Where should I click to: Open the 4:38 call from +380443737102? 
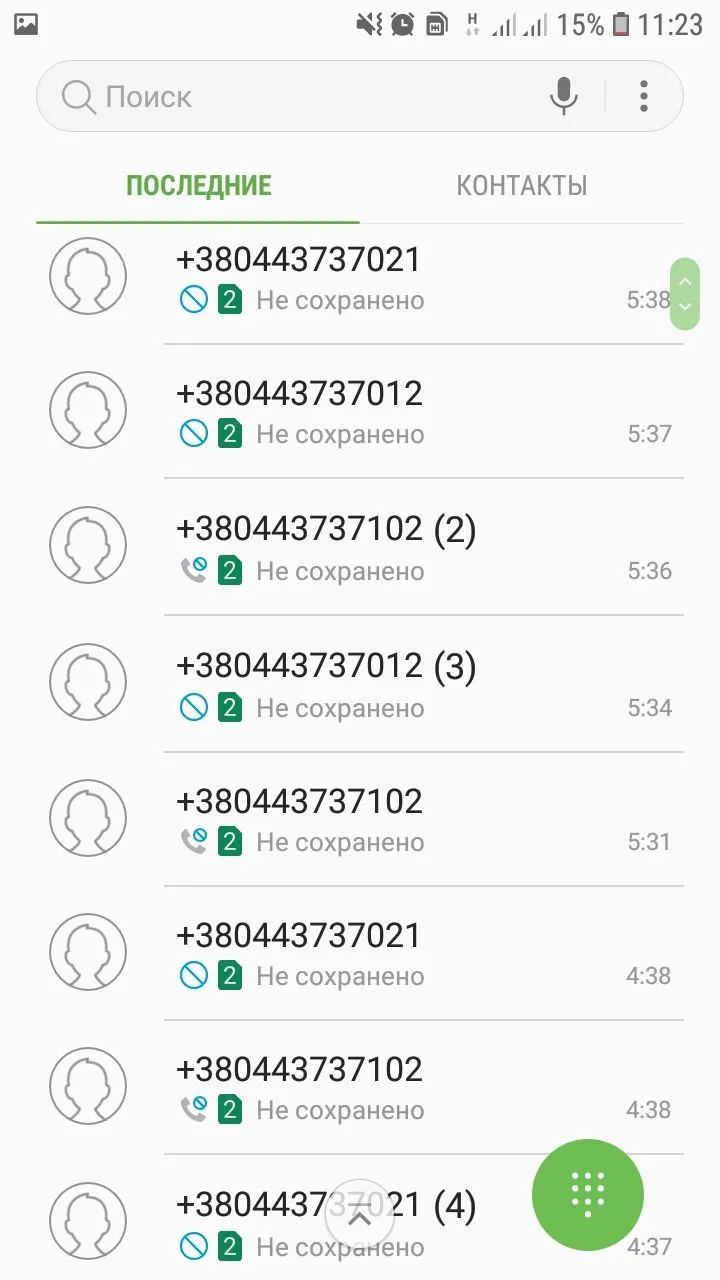[400, 1088]
